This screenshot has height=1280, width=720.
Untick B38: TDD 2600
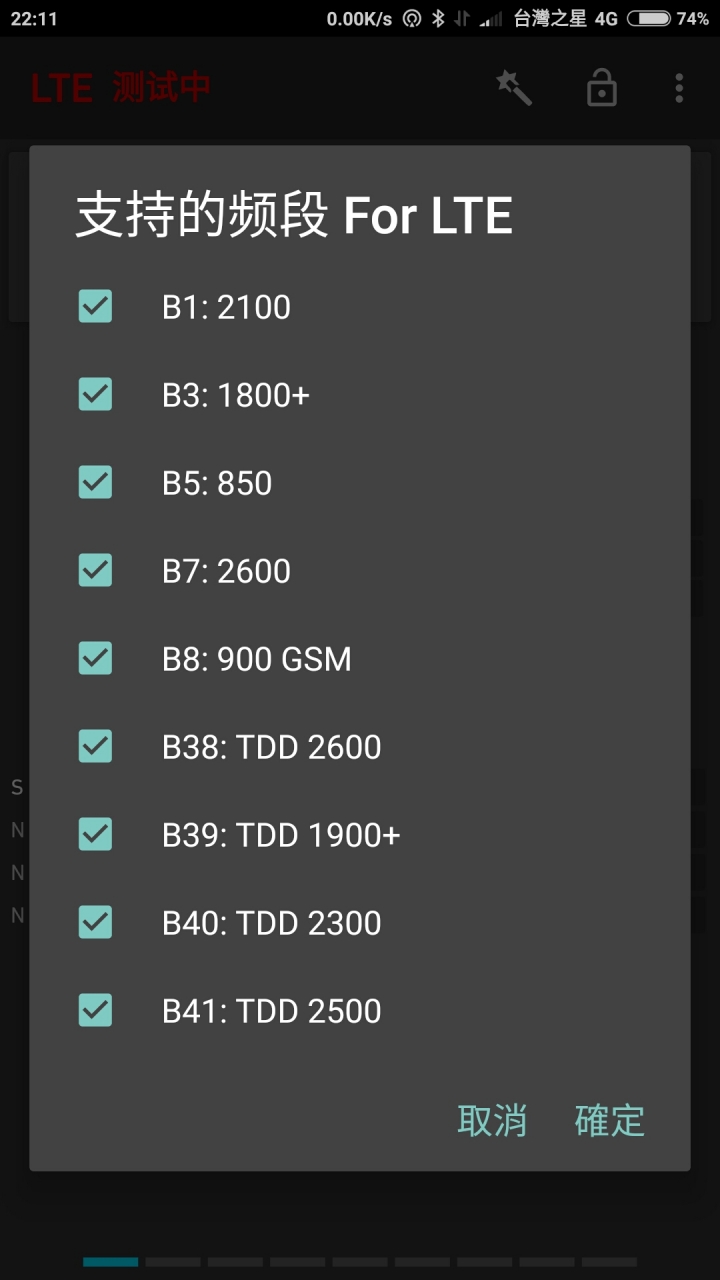coord(95,747)
